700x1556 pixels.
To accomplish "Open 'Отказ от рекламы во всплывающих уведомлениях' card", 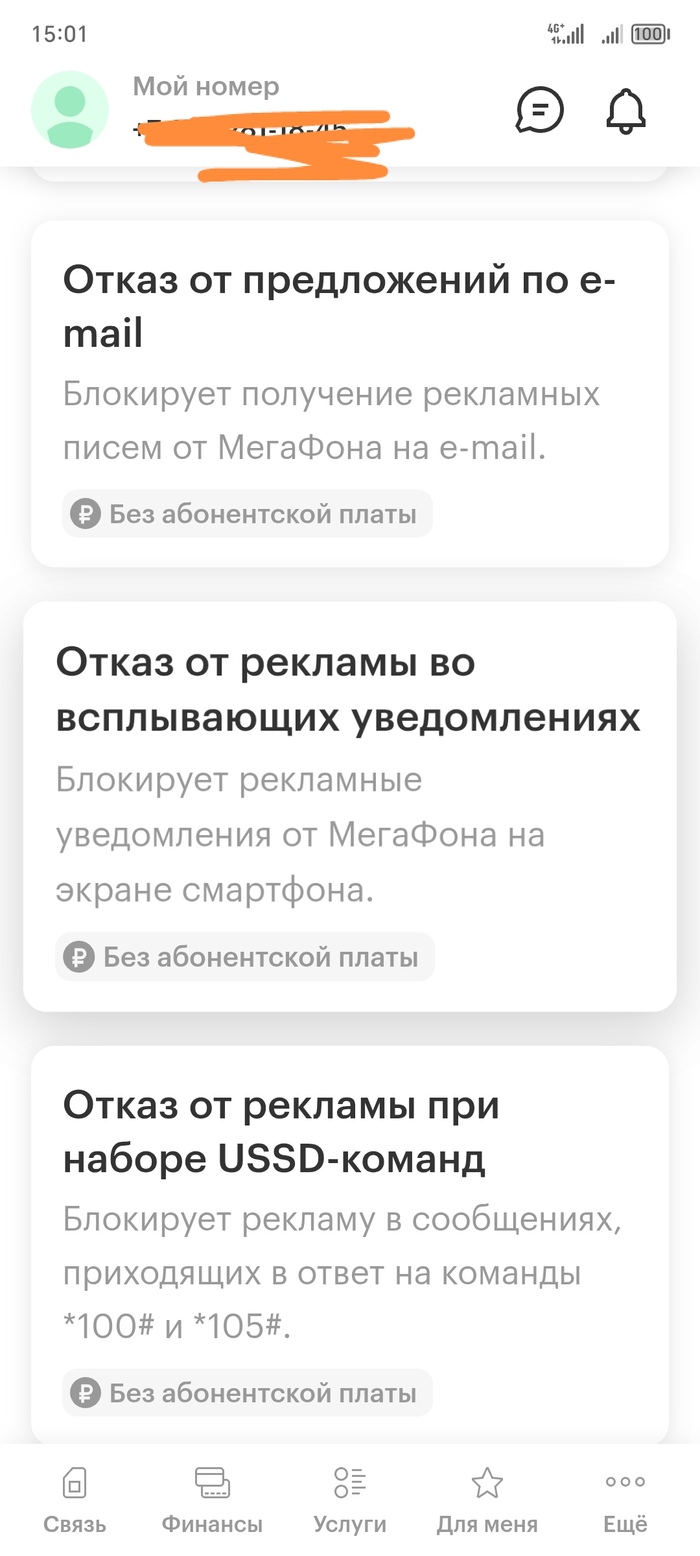I will 349,805.
